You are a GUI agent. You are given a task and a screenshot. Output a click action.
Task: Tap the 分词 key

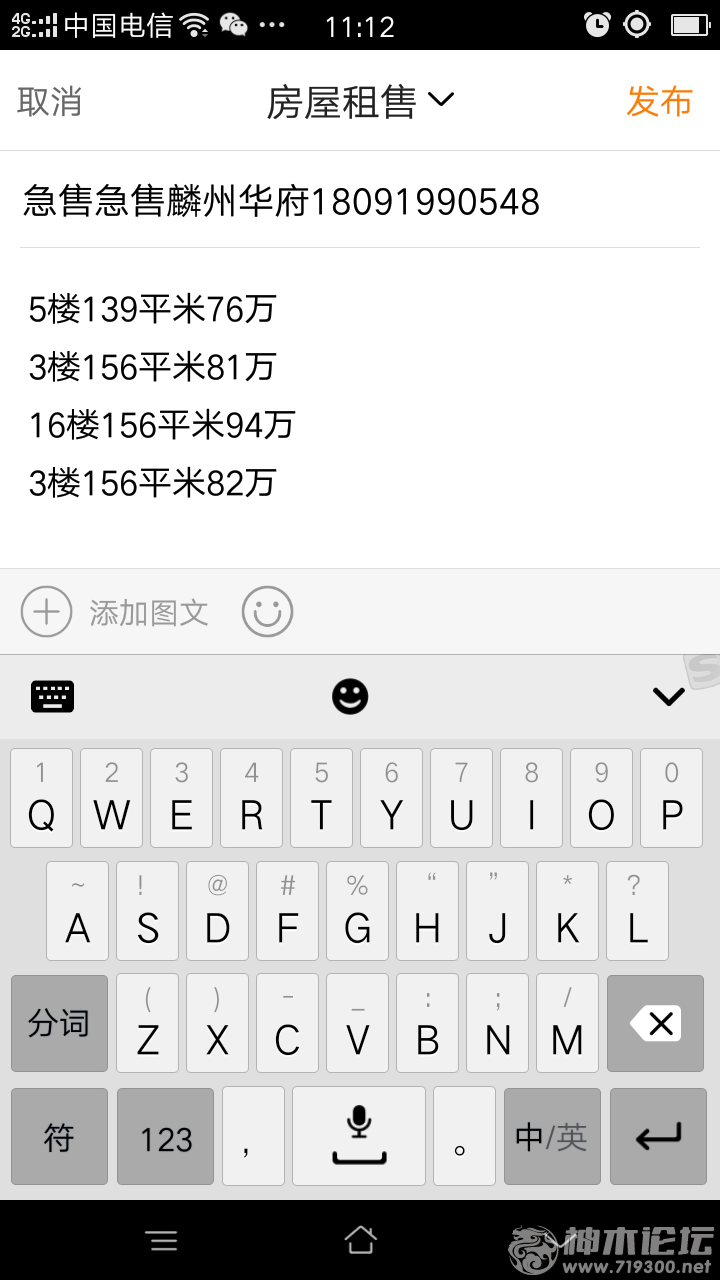click(x=59, y=1023)
